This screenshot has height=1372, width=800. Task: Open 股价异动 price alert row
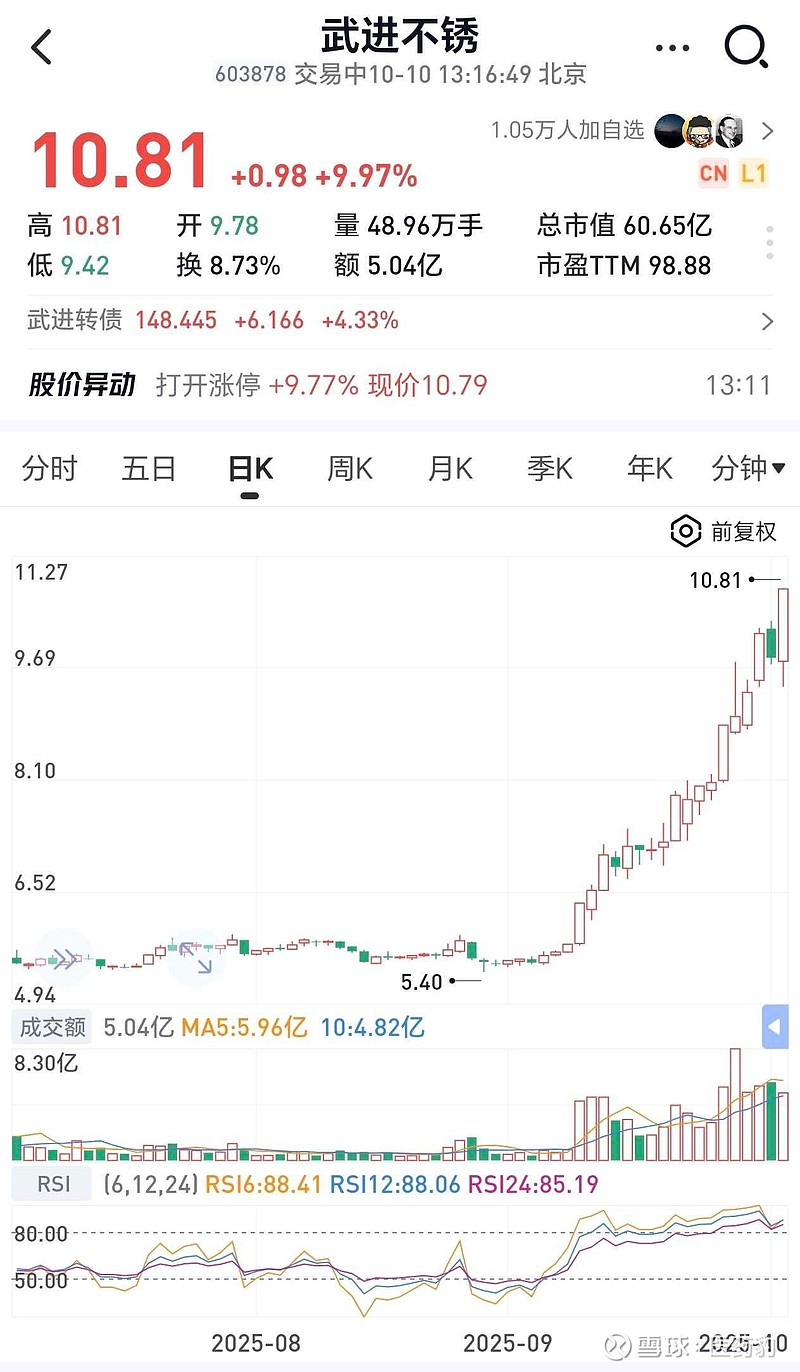click(x=400, y=385)
